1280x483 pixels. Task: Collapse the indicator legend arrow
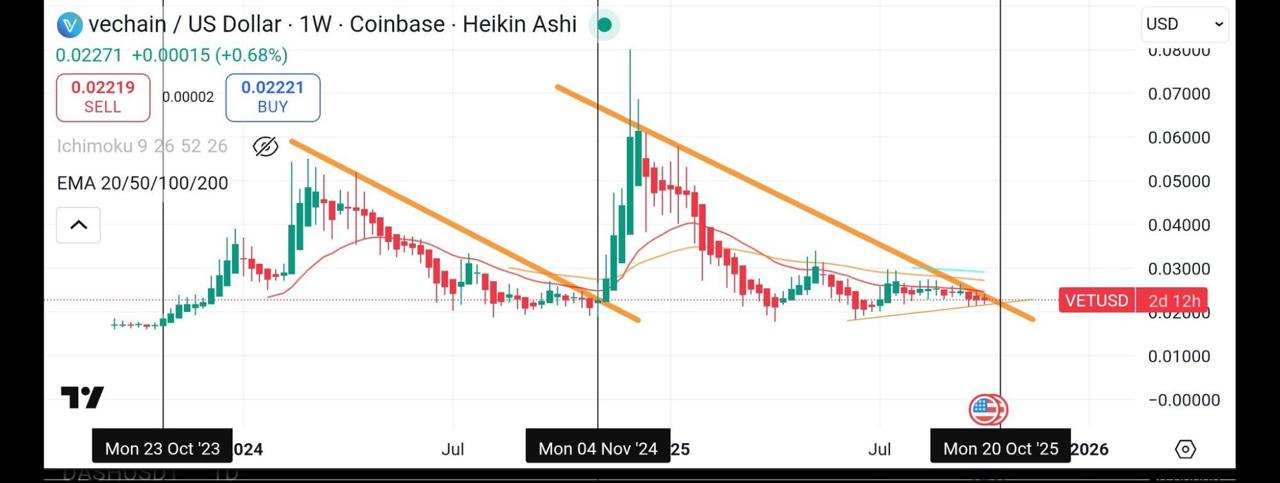click(x=78, y=225)
